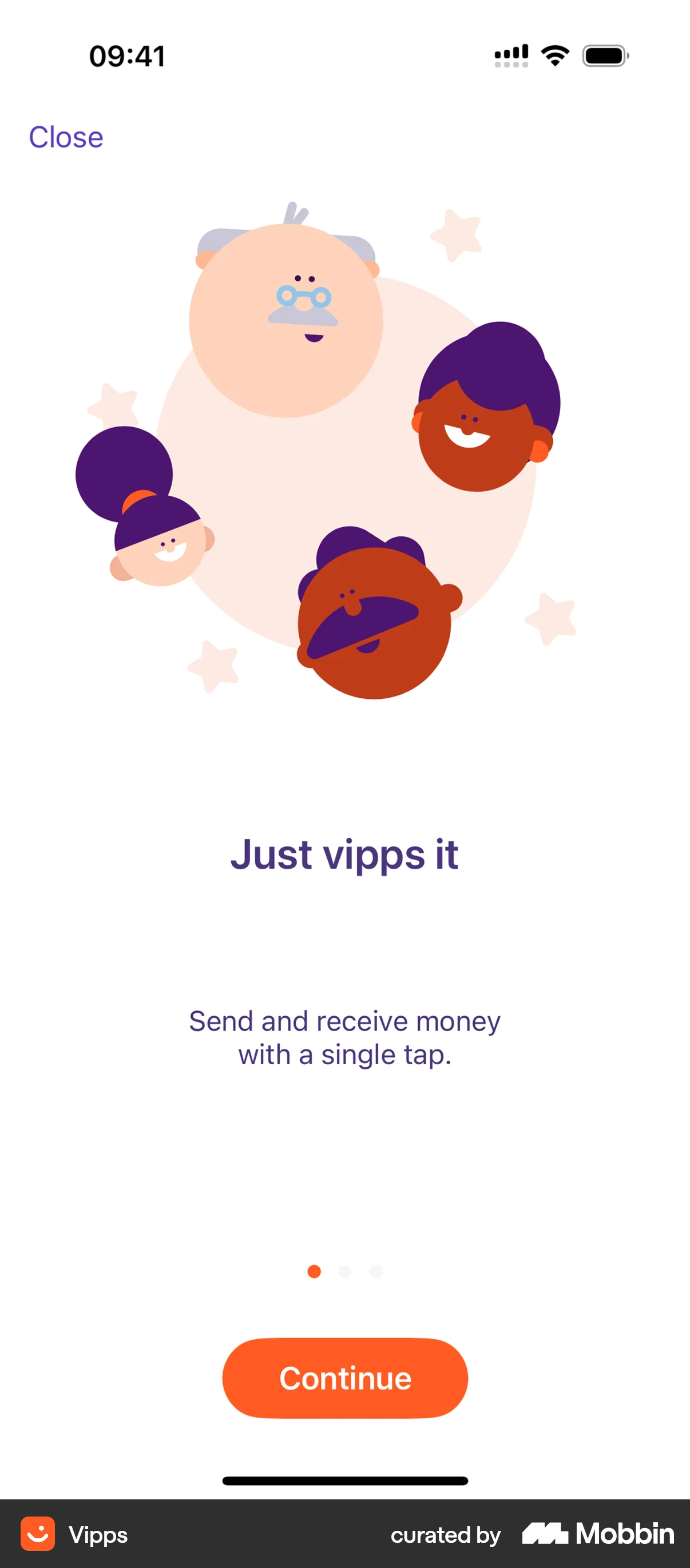This screenshot has width=690, height=1568.
Task: Tap the clock showing 09:41
Action: coord(126,56)
